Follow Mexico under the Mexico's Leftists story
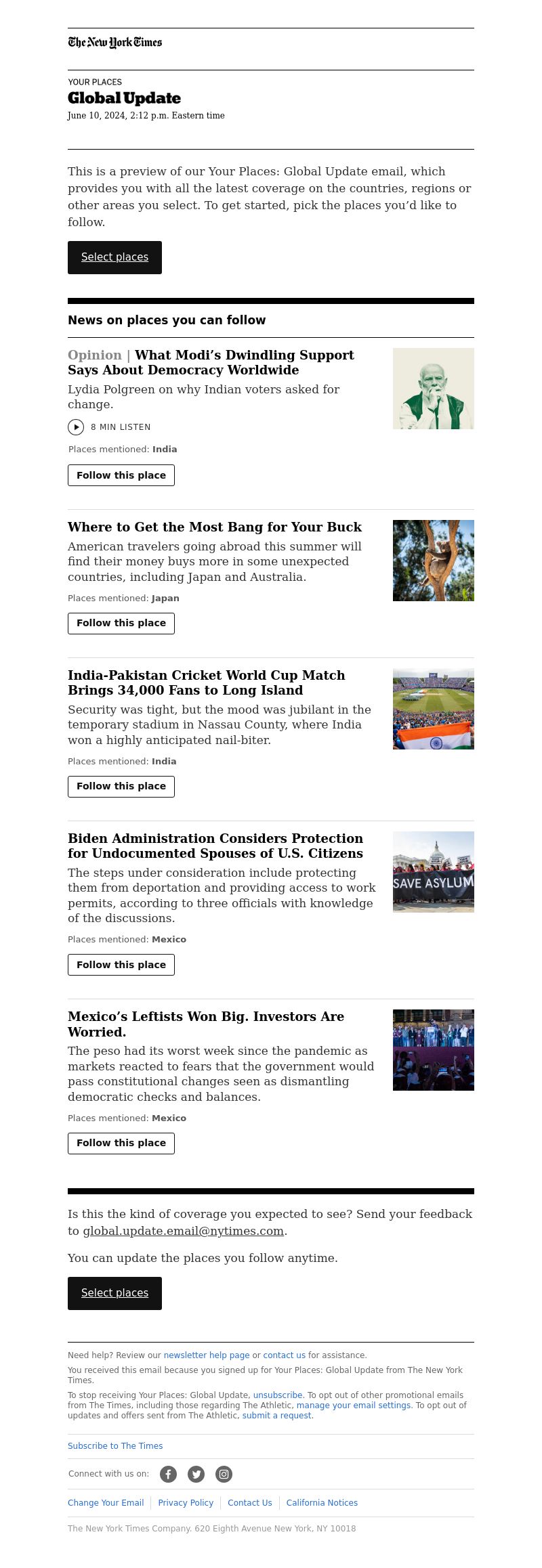 tap(121, 1144)
